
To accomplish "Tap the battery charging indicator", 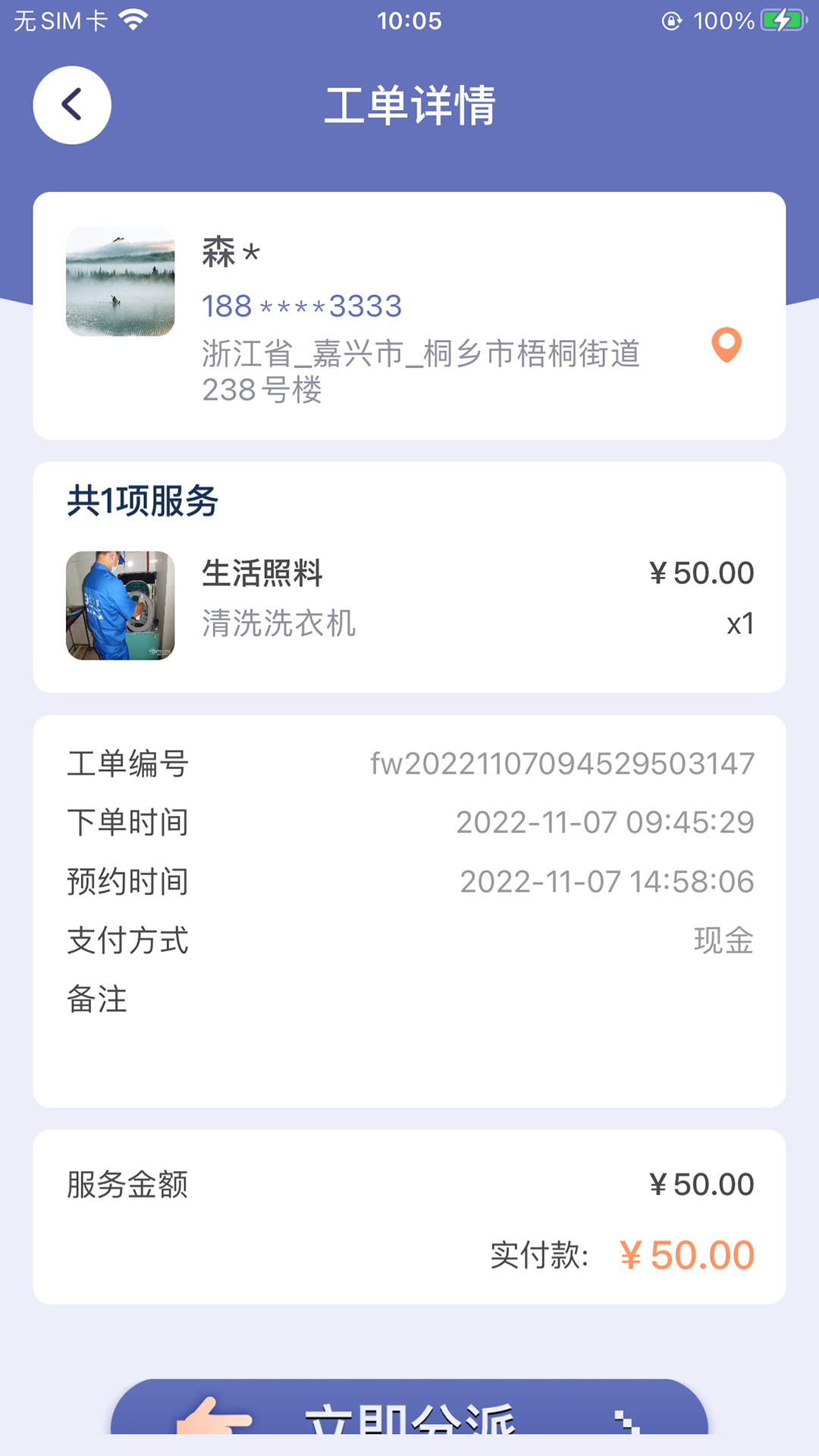I will (x=783, y=20).
